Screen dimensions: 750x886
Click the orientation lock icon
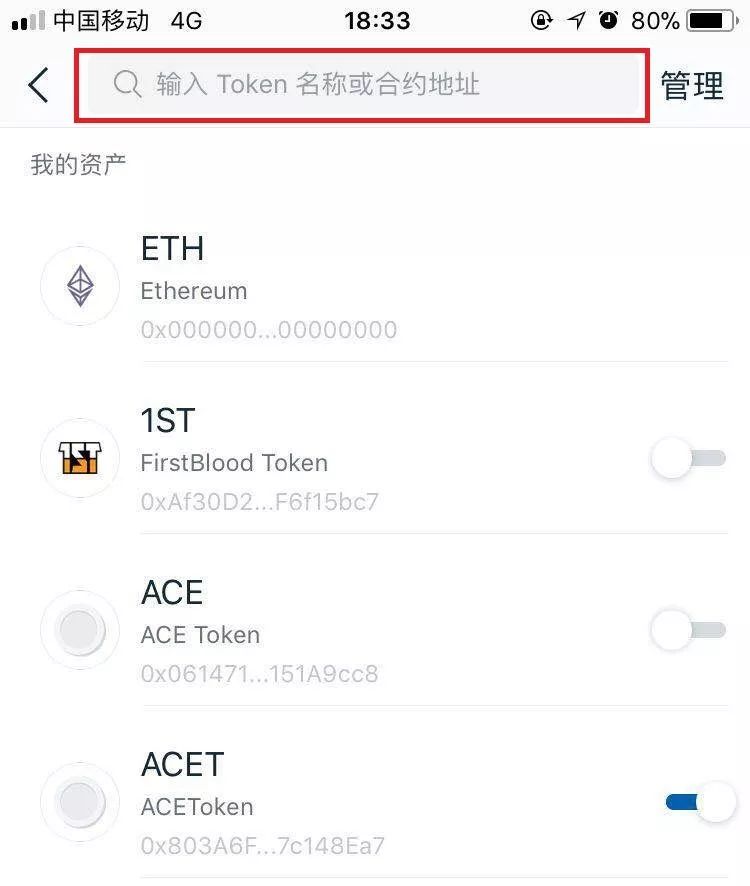[x=540, y=17]
